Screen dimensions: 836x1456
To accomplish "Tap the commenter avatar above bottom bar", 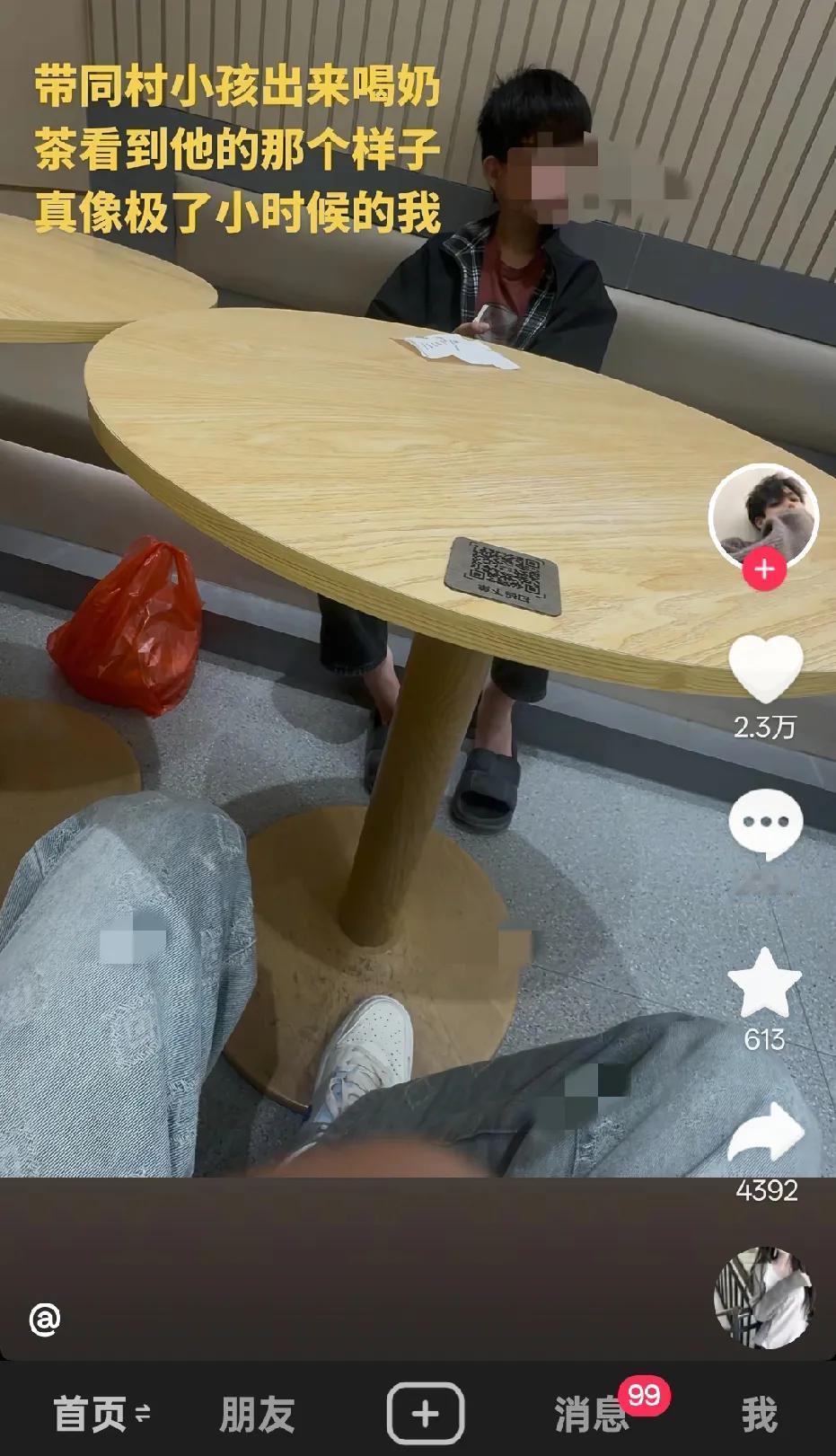I will tap(762, 1291).
